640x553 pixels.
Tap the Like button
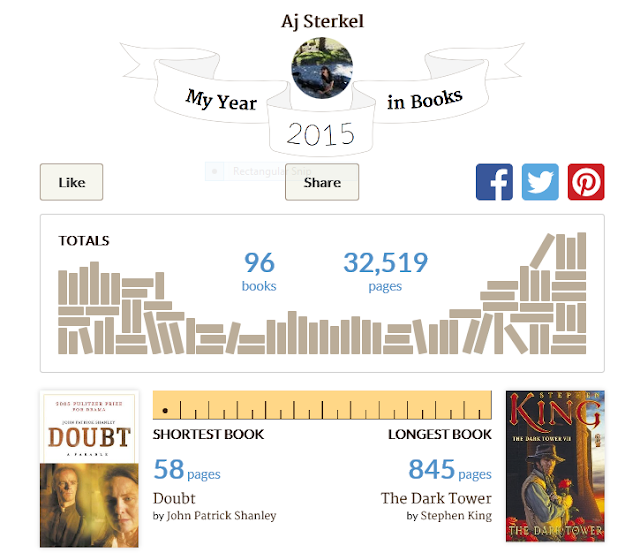coord(71,183)
